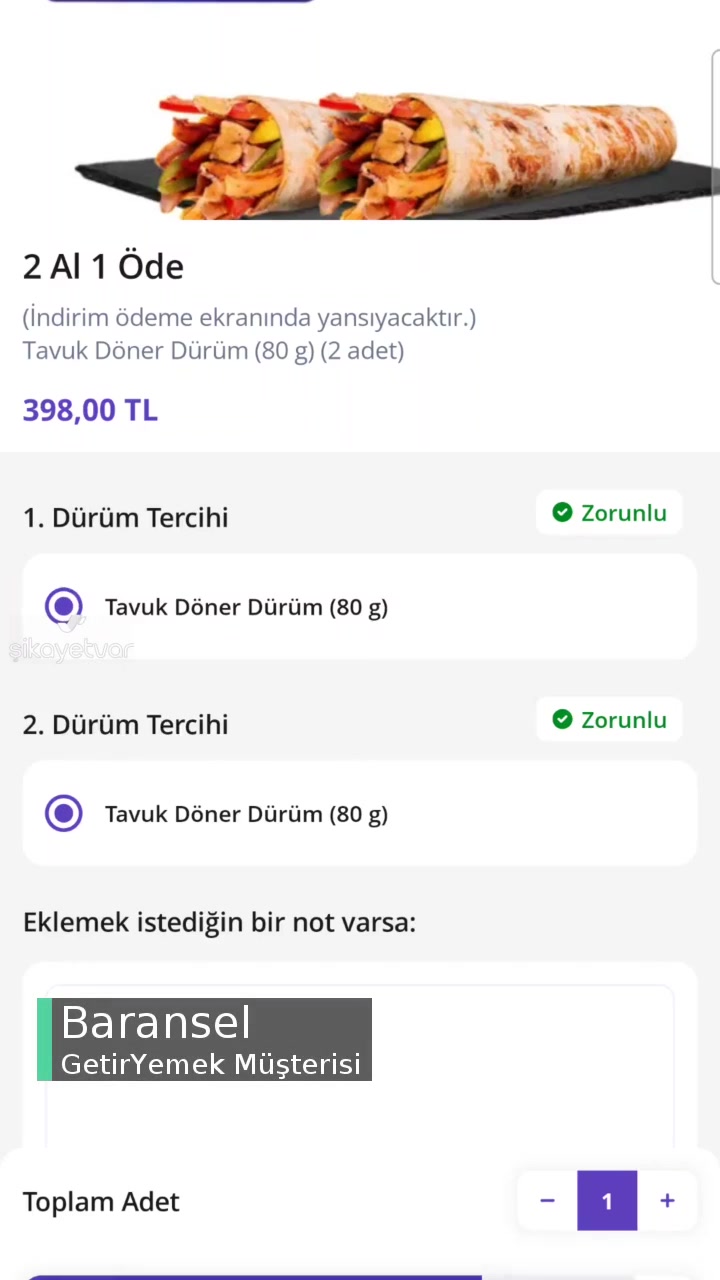Select Tavuk Döner Dürüm under 1. Dürüm Tercihi

coord(246,607)
